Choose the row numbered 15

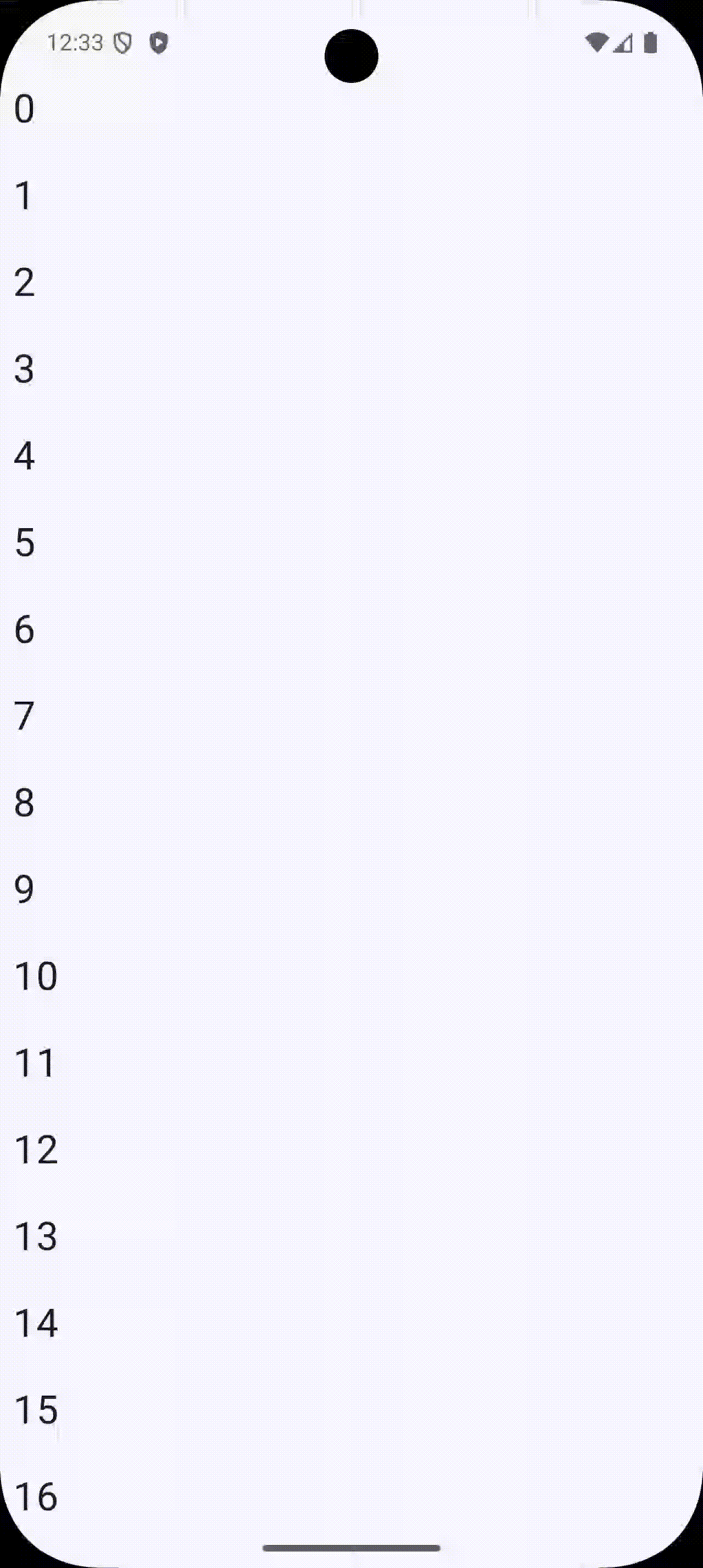pos(35,1410)
